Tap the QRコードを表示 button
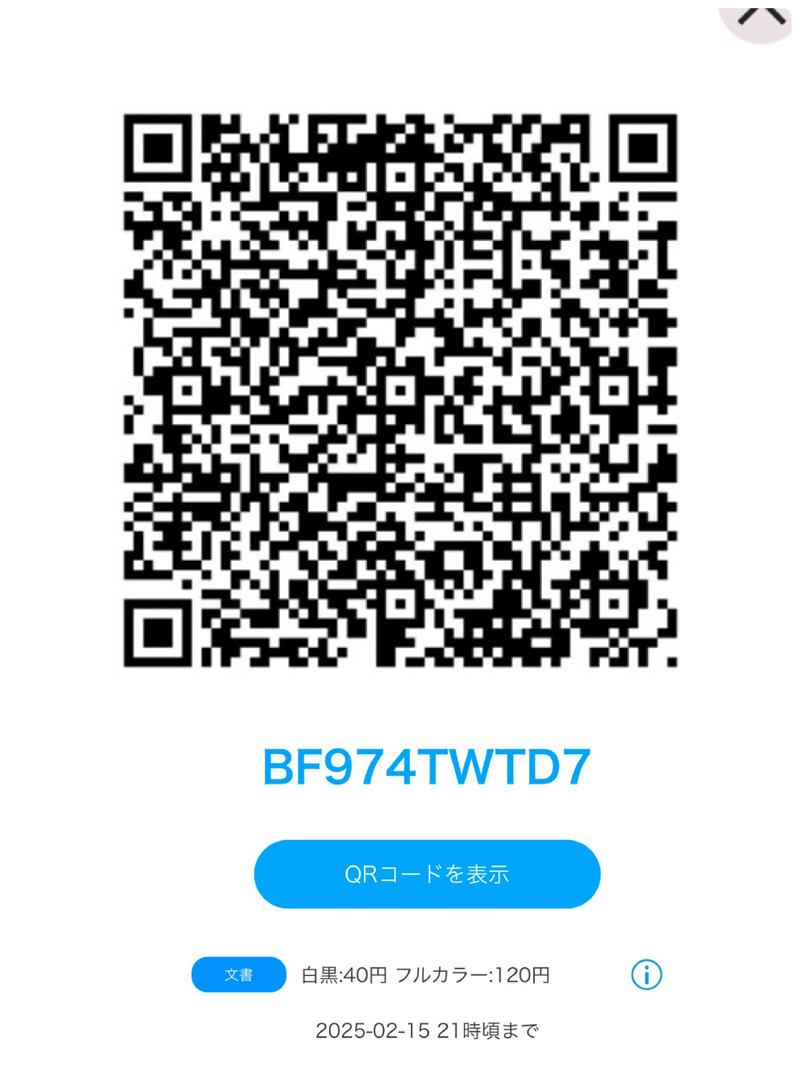This screenshot has height=1066, width=800. 427,874
